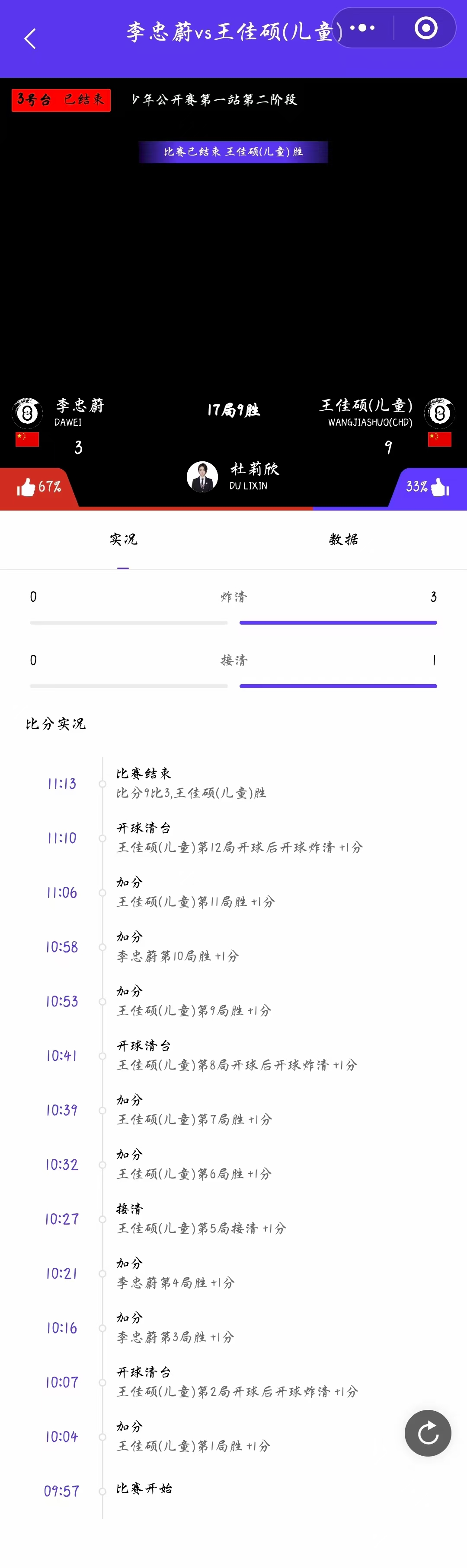
Task: Refresh the live score with the round arrow button
Action: 428,1433
